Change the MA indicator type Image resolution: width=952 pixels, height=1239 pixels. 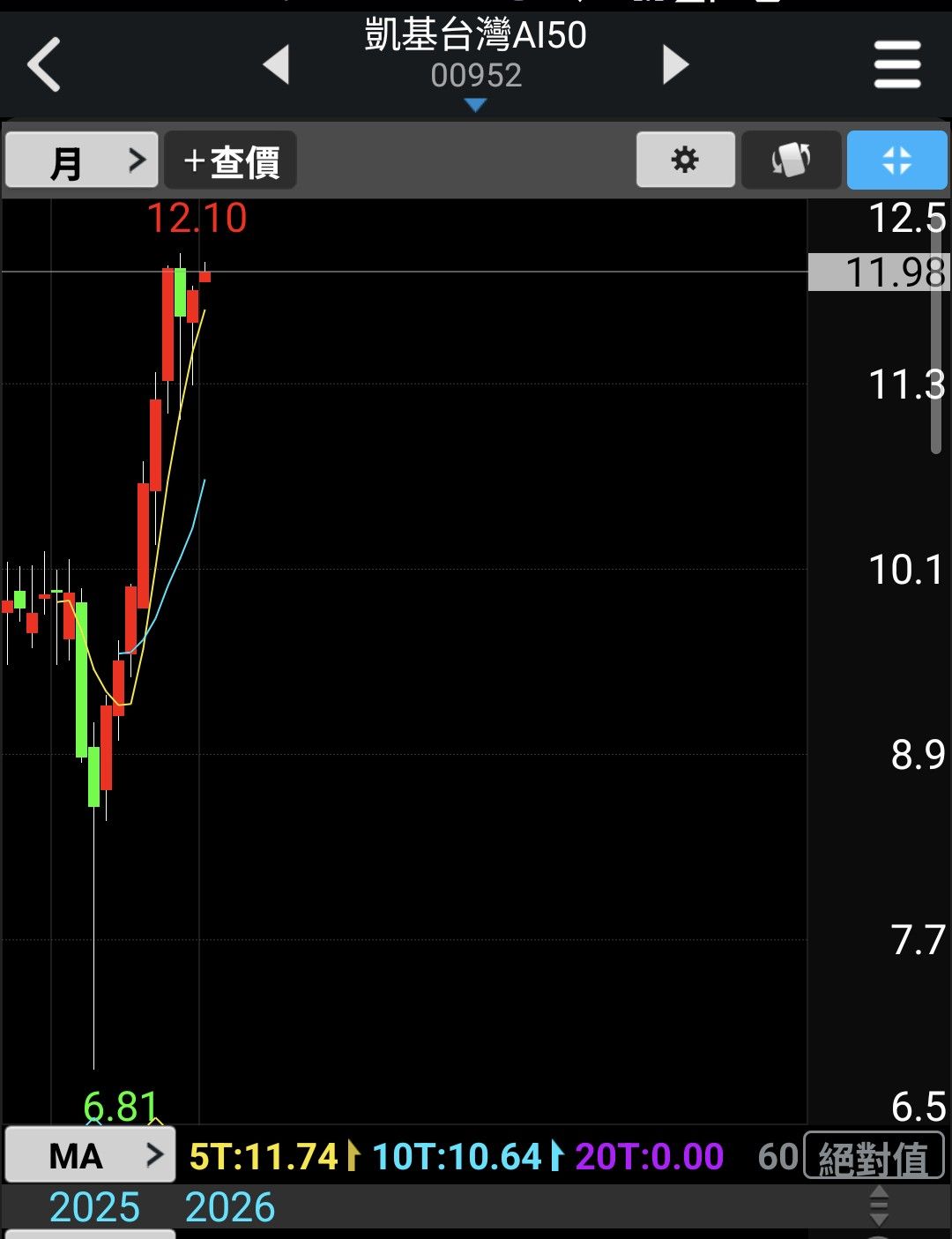(91, 1155)
